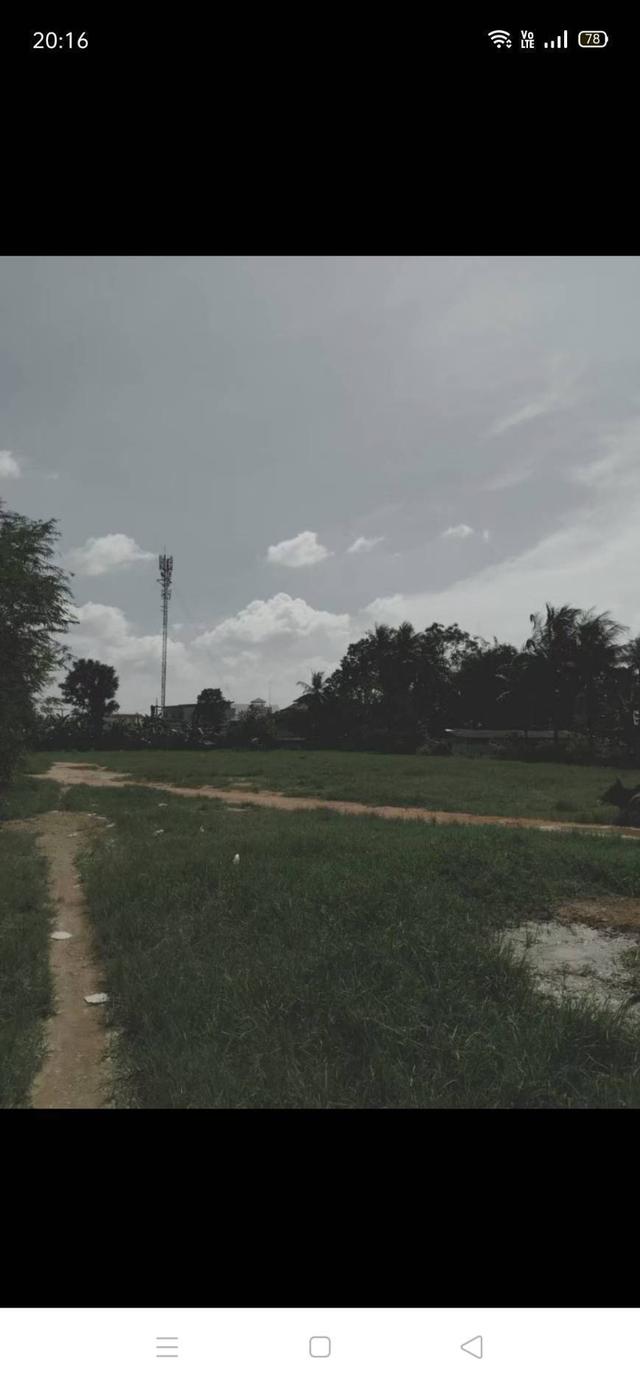Tap the photo to toggle viewer controls
This screenshot has height=1386, width=640.
(x=320, y=682)
